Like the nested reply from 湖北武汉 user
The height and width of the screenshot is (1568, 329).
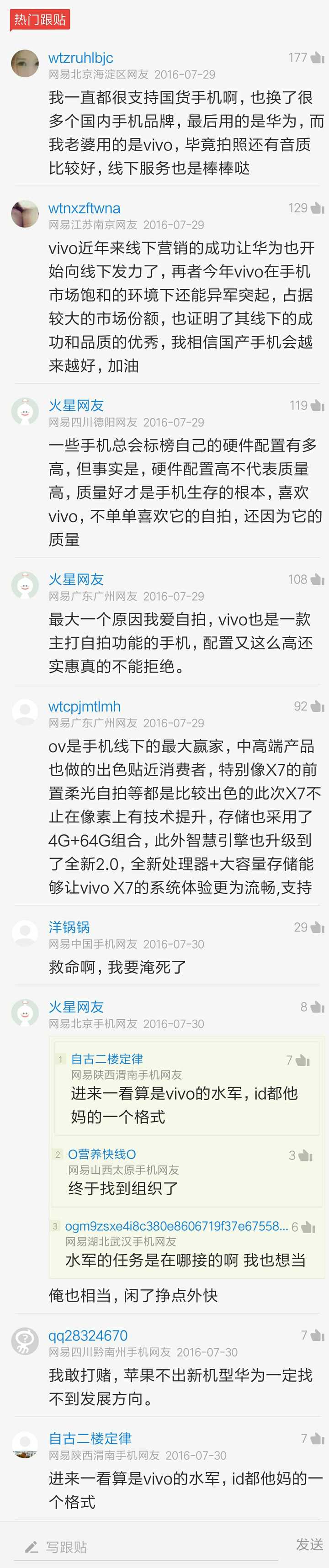309,1227
